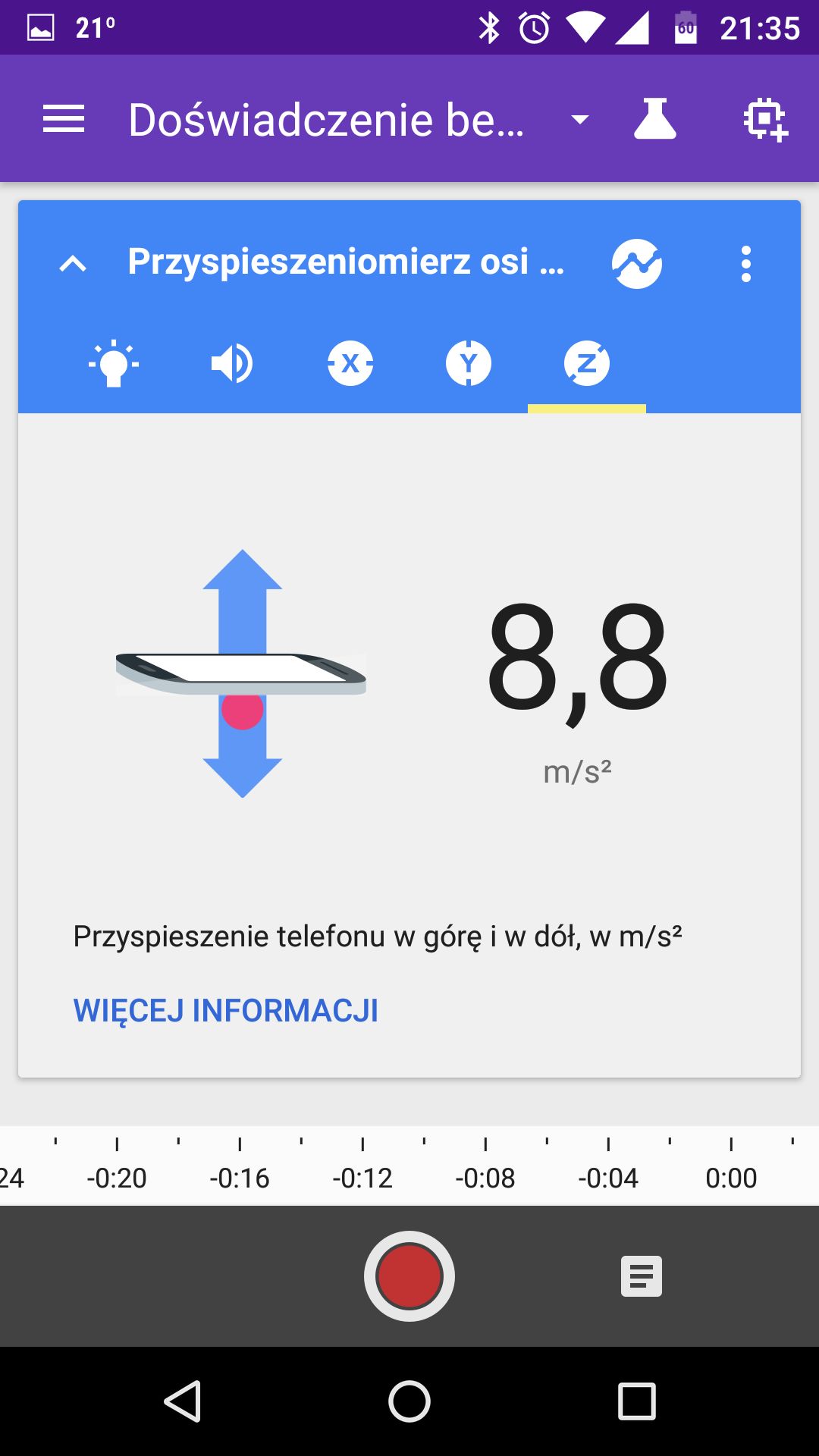The image size is (819, 1456).
Task: Expand the experiment title dropdown
Action: coord(580,119)
